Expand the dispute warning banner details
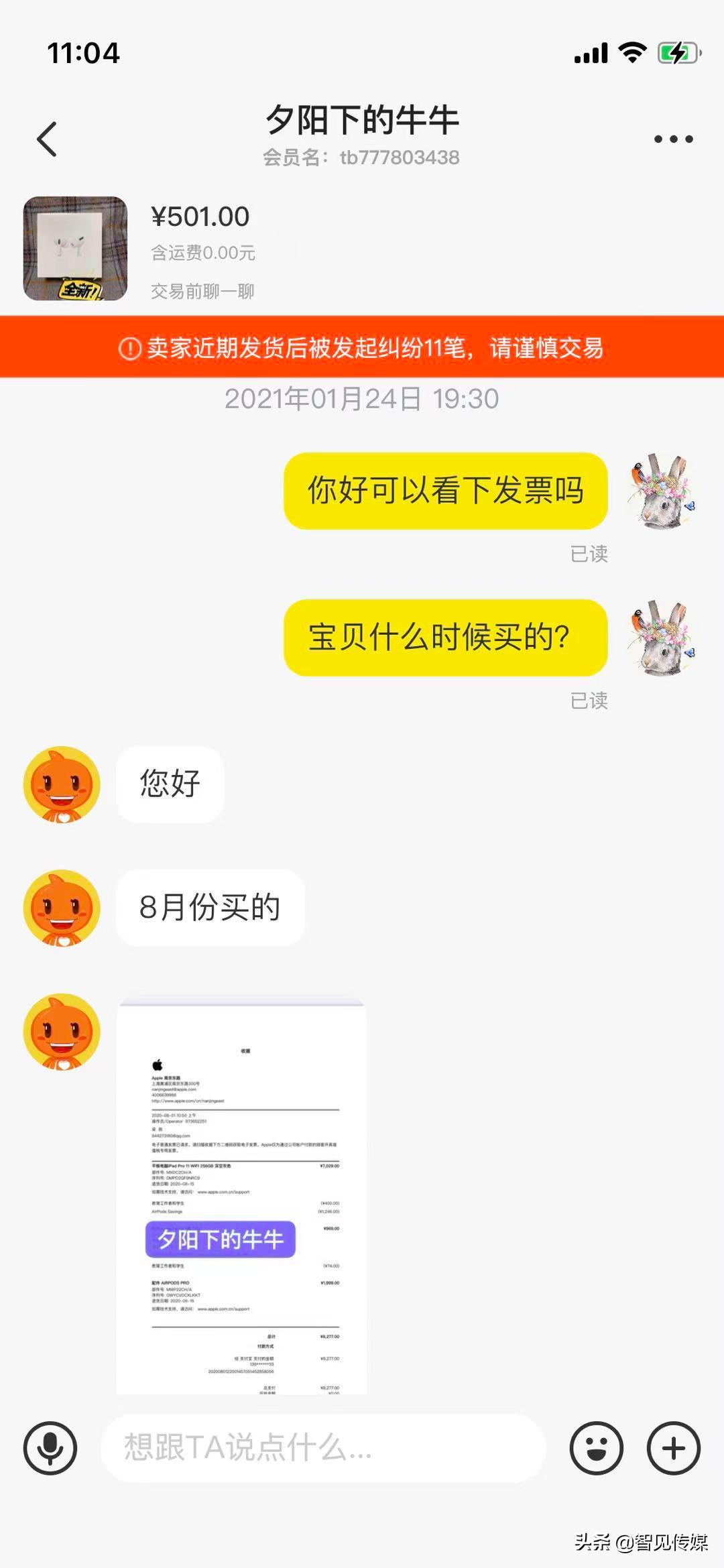This screenshot has height=1568, width=724. tap(362, 348)
